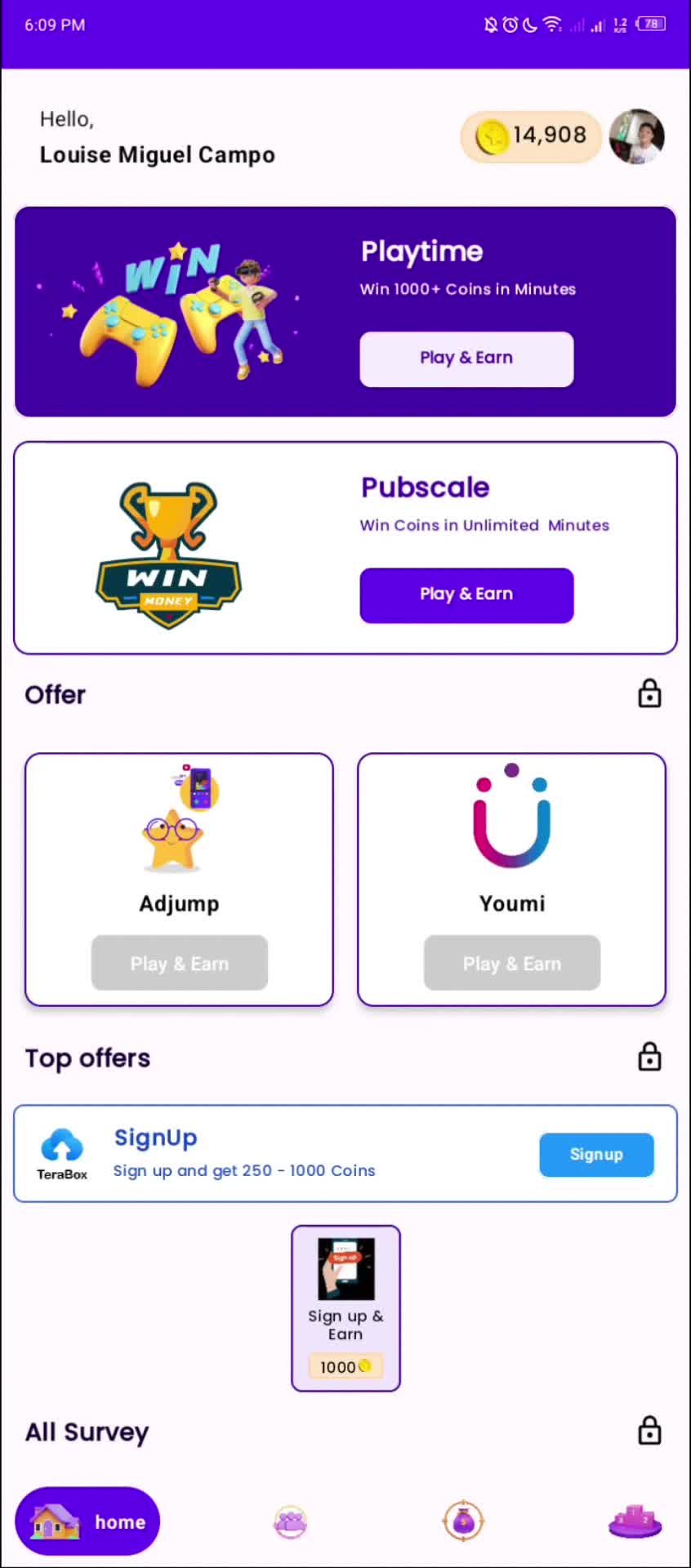Open the profile picture avatar
This screenshot has height=1568, width=691.
click(636, 136)
